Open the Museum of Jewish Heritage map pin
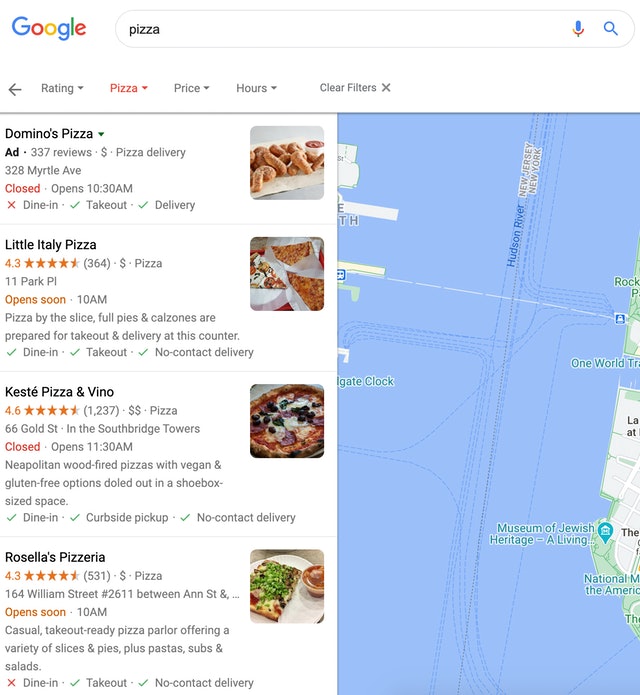 click(x=605, y=529)
